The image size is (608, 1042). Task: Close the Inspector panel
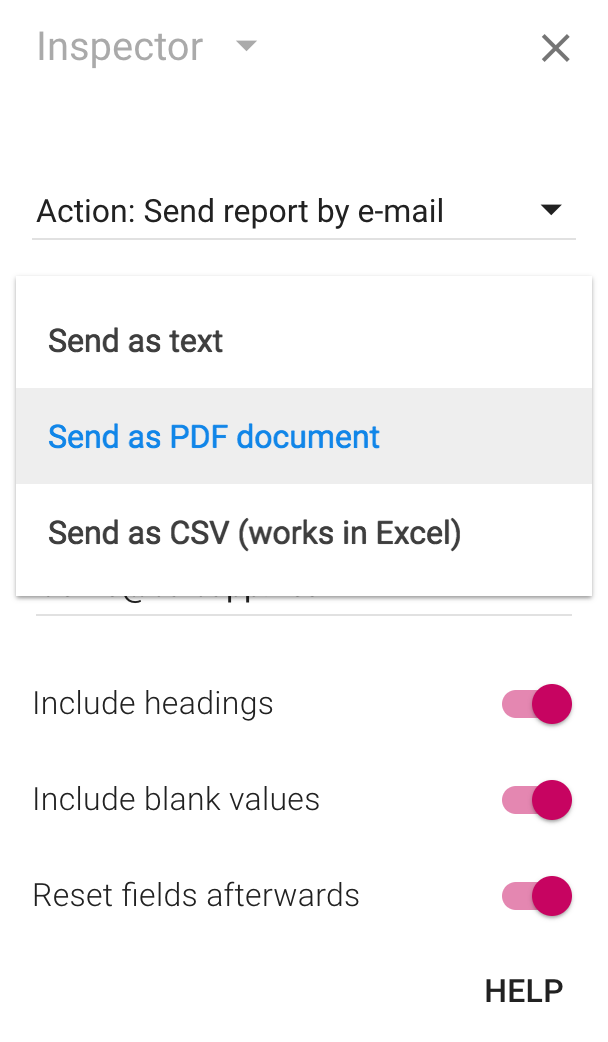[555, 49]
